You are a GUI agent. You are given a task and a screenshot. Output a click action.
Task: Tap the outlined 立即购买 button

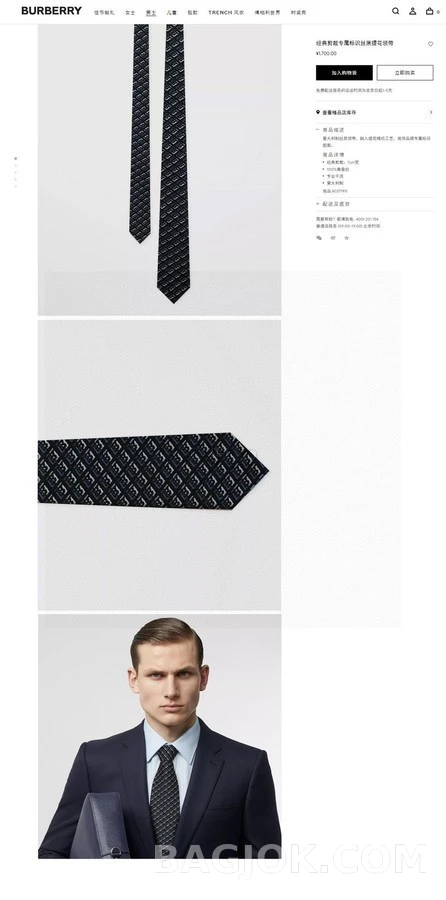(x=405, y=73)
